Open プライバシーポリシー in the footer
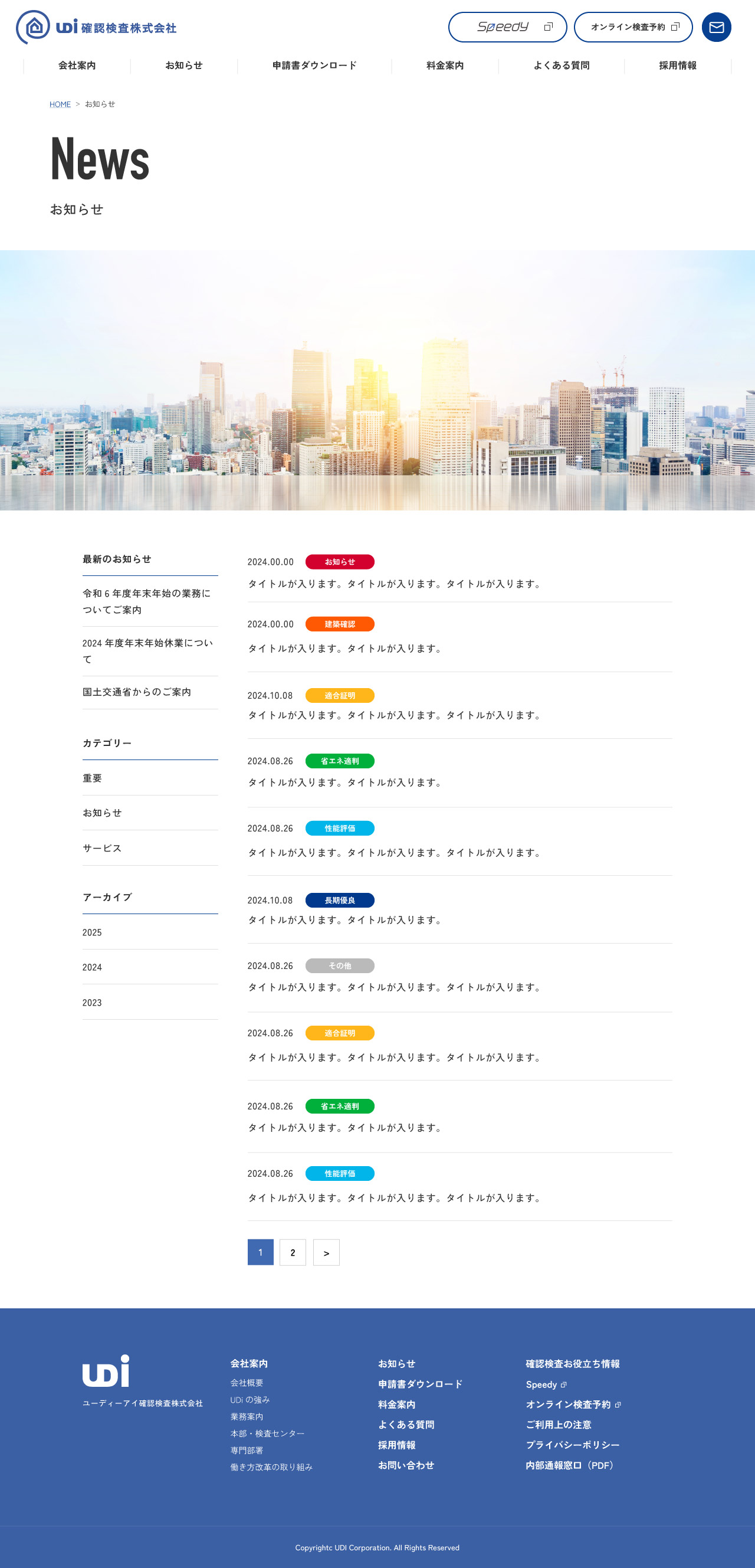Image resolution: width=755 pixels, height=1568 pixels. (x=573, y=1445)
